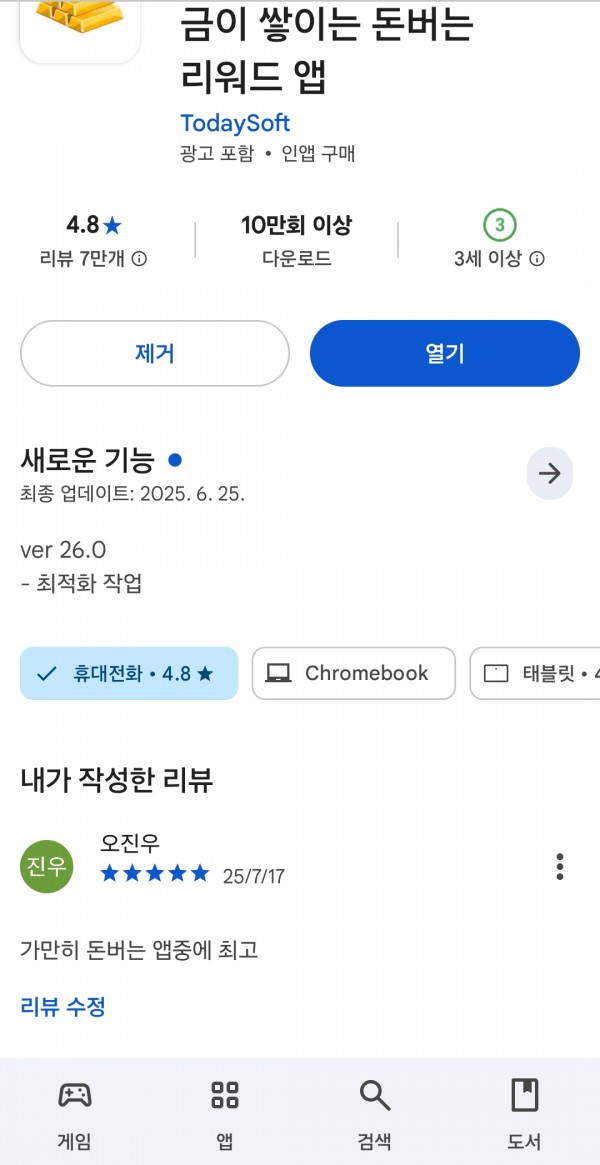Edit my review via 리뷰 수정
The width and height of the screenshot is (600, 1165).
63,1007
